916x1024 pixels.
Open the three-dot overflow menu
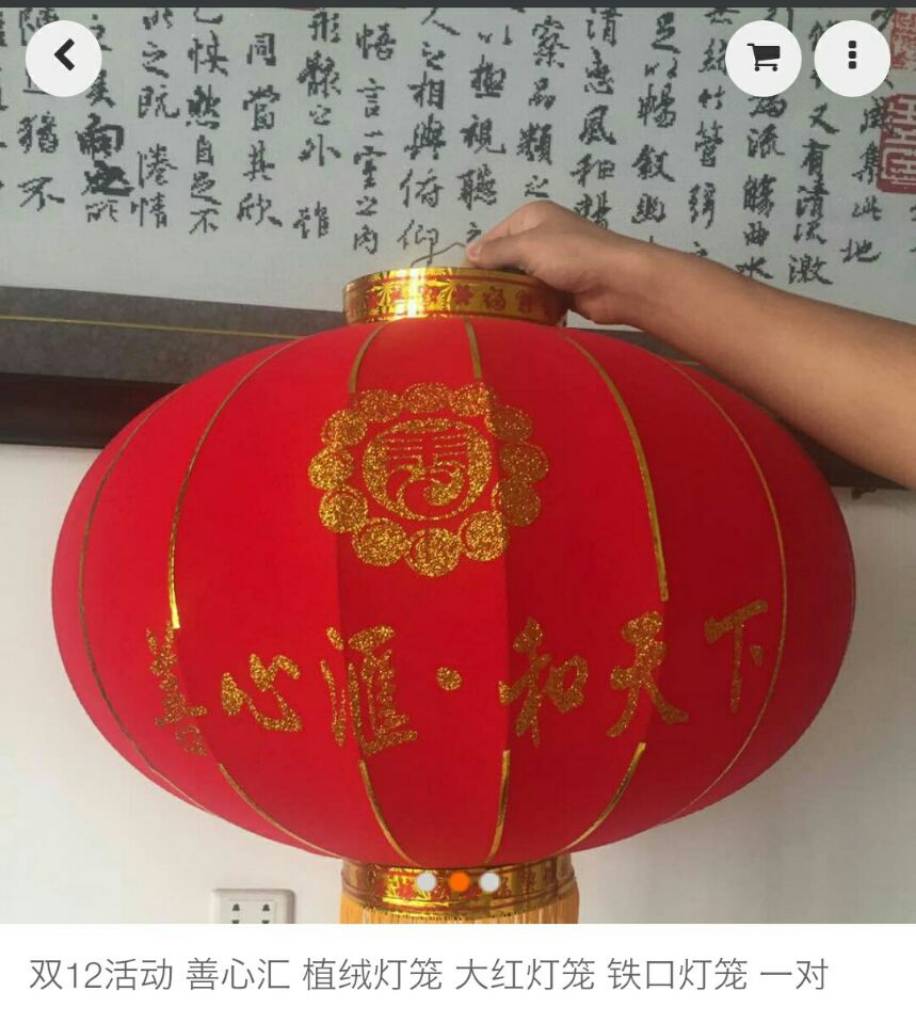pyautogui.click(x=852, y=57)
